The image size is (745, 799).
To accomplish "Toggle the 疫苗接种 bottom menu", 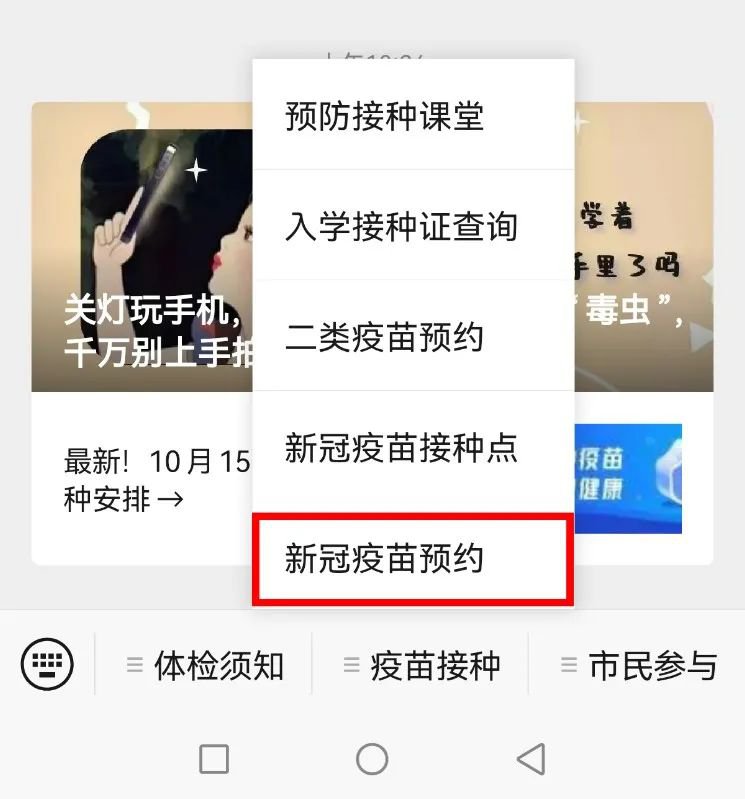I will (x=421, y=665).
